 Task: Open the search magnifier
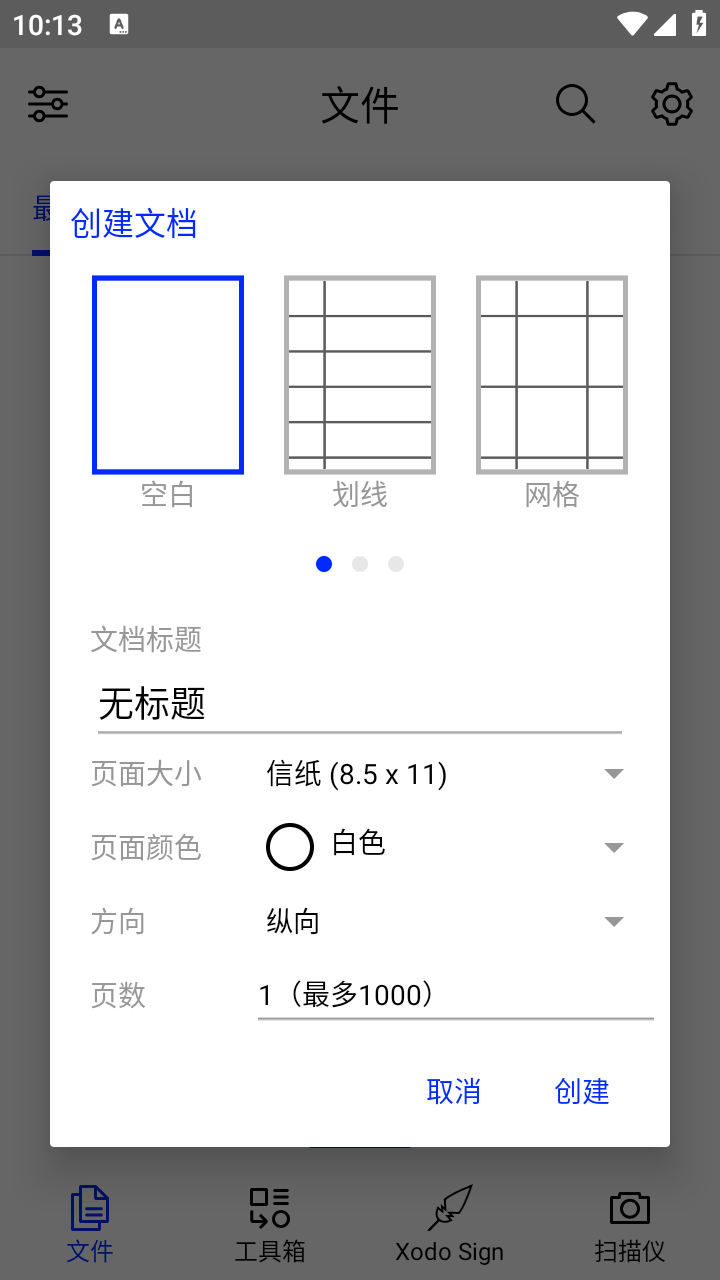click(x=575, y=103)
